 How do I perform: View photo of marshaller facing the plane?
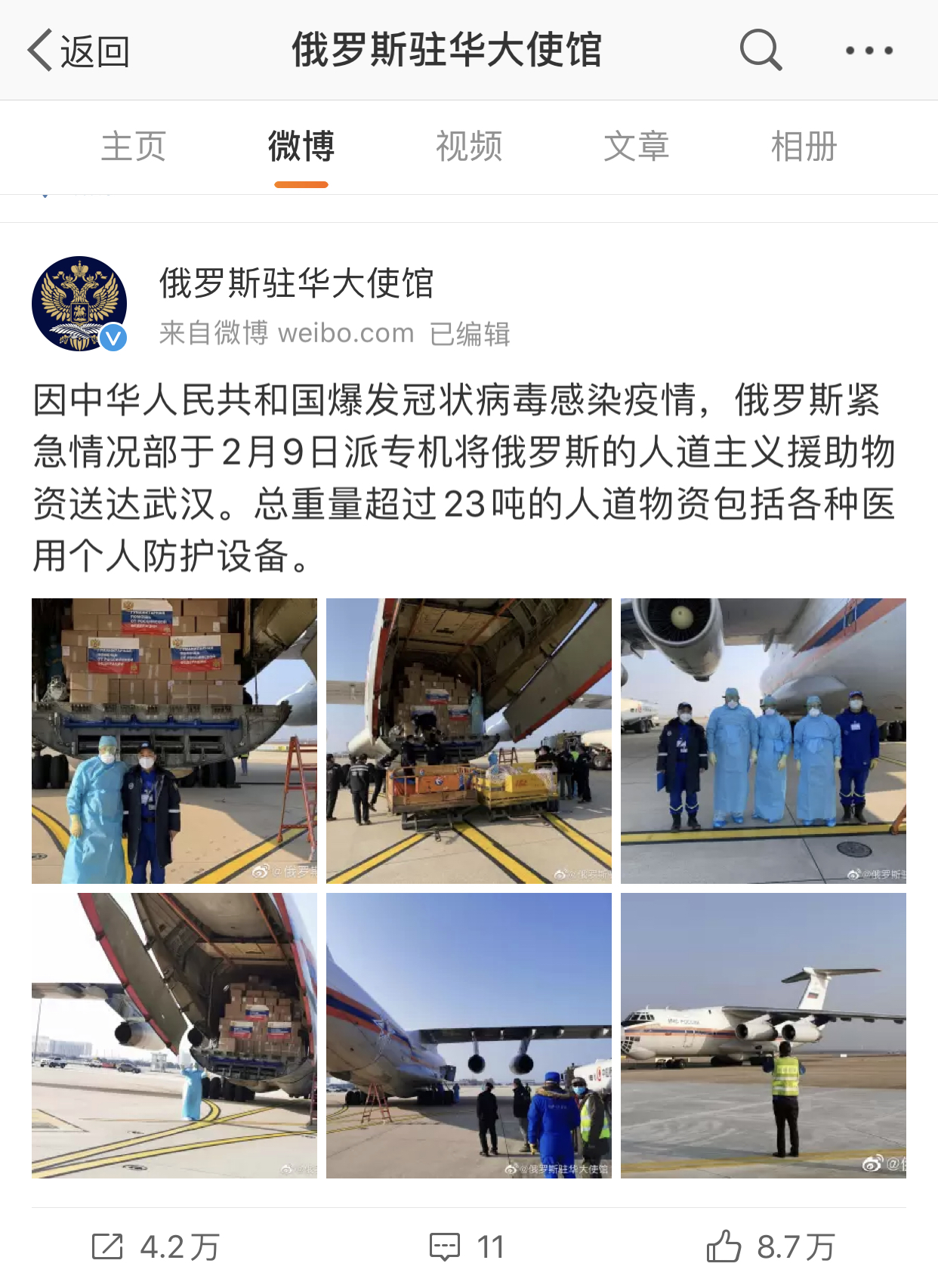763,1035
